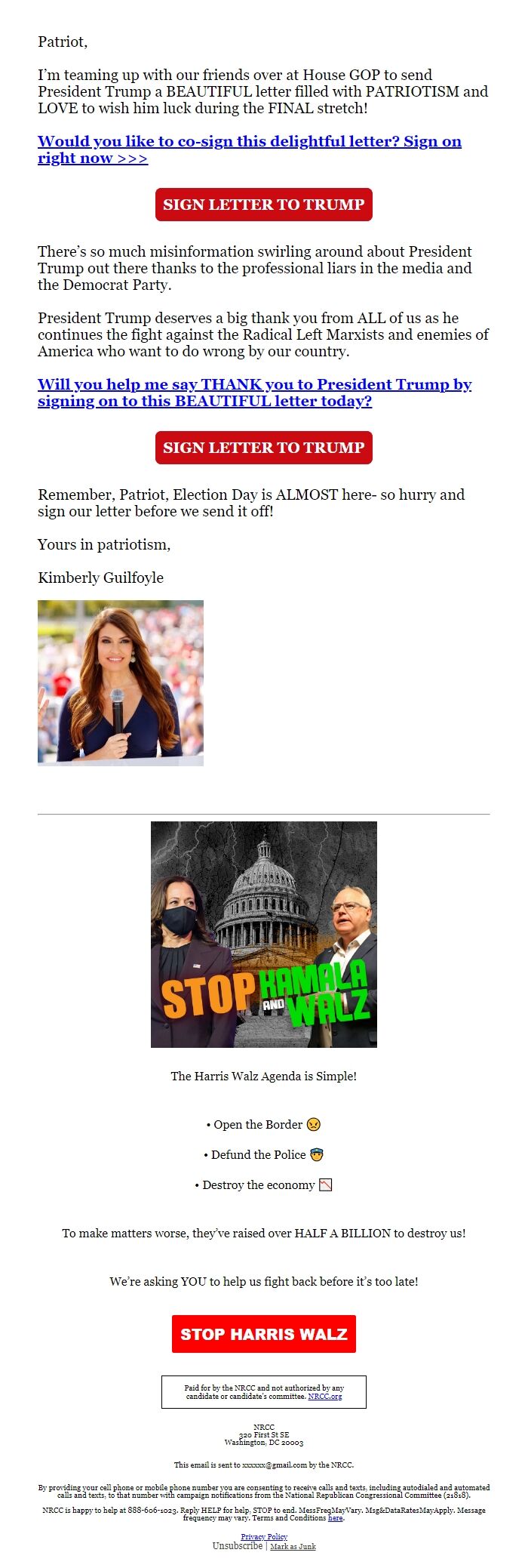
Task: Open the co-sign this delightful letter link
Action: [x=249, y=142]
